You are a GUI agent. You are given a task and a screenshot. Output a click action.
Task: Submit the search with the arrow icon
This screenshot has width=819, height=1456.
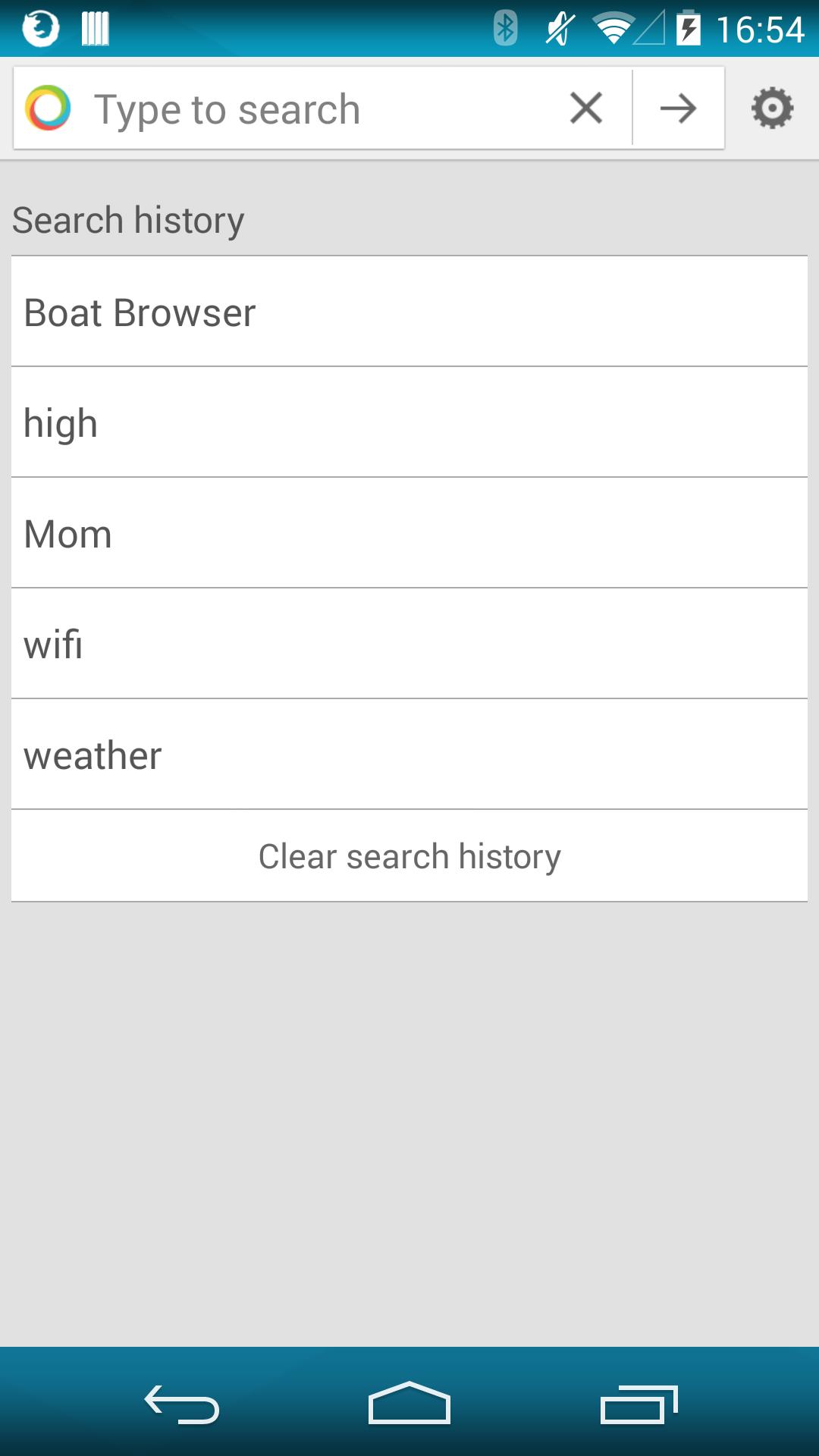click(677, 108)
